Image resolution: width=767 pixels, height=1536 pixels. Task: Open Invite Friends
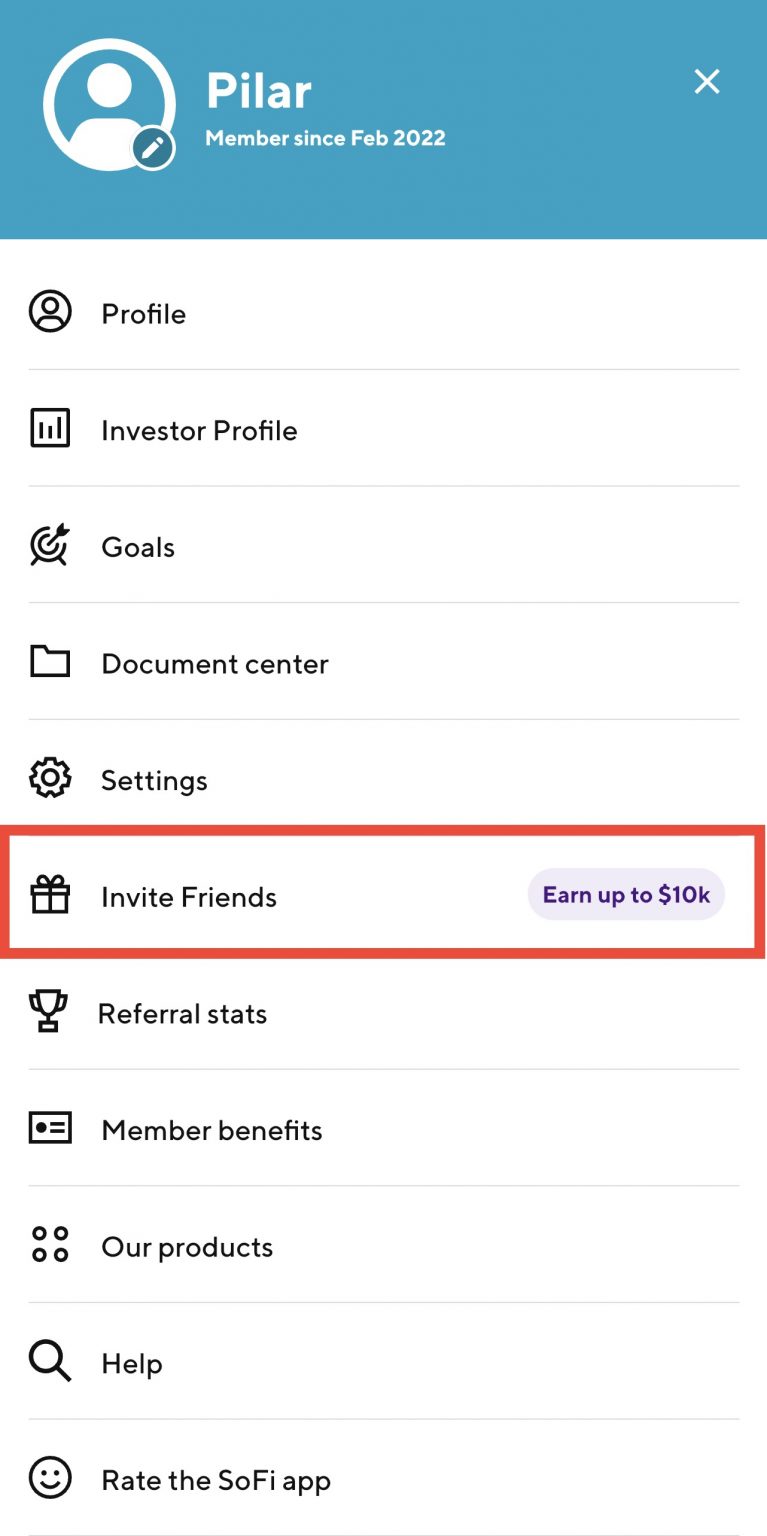point(188,896)
